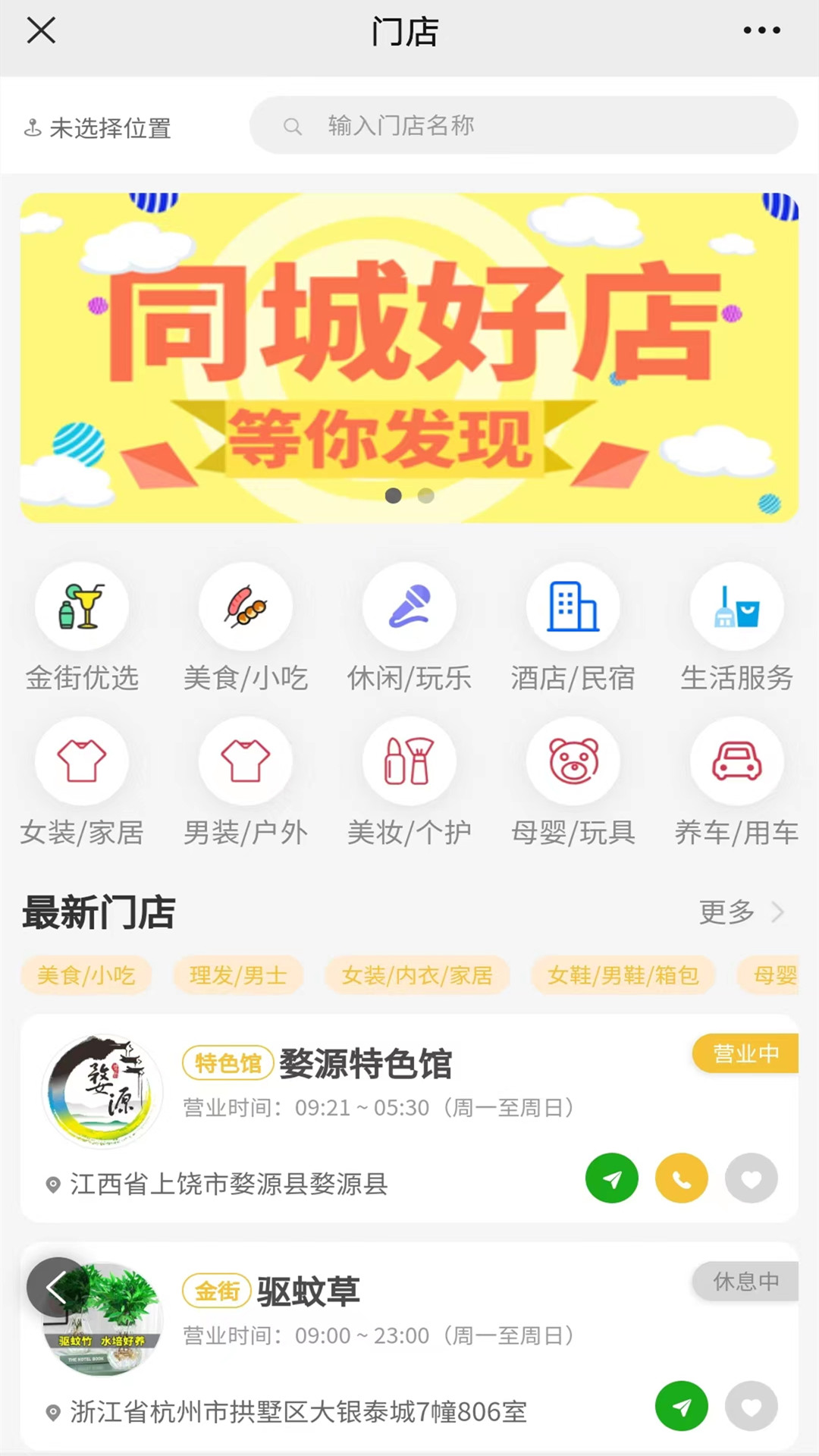This screenshot has width=819, height=1456.
Task: Close the 门店 page
Action: (41, 31)
